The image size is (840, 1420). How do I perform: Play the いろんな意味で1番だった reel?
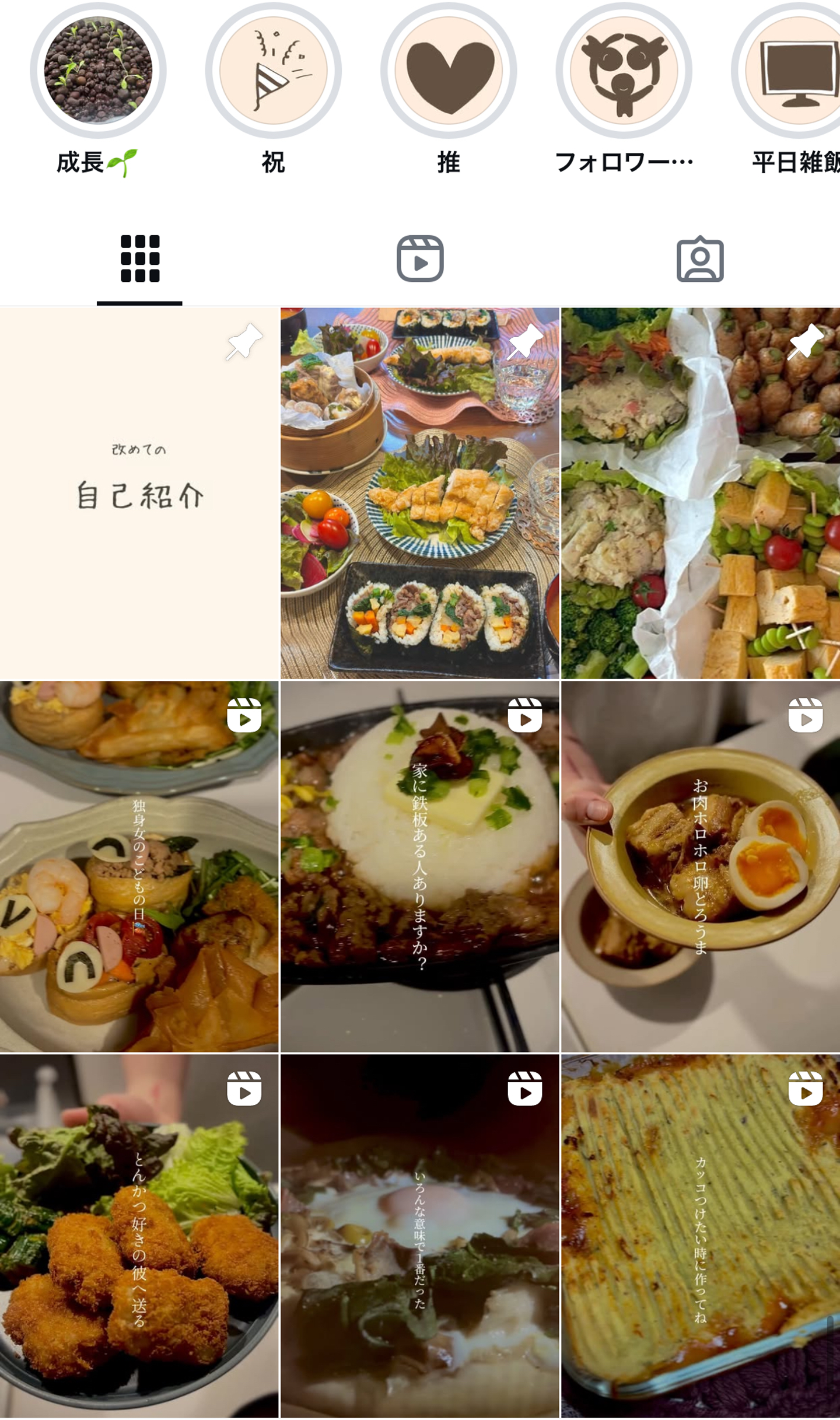419,1237
